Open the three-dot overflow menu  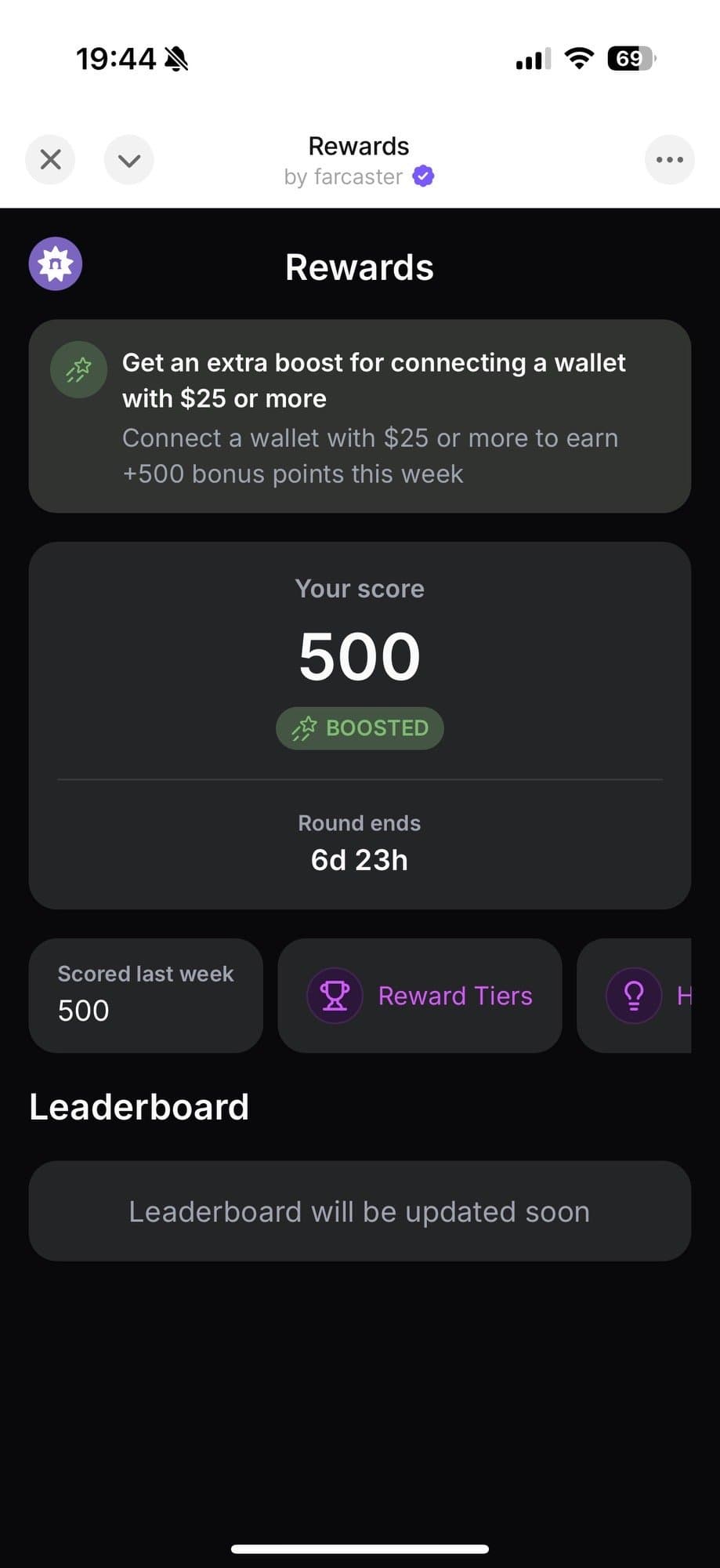(669, 160)
